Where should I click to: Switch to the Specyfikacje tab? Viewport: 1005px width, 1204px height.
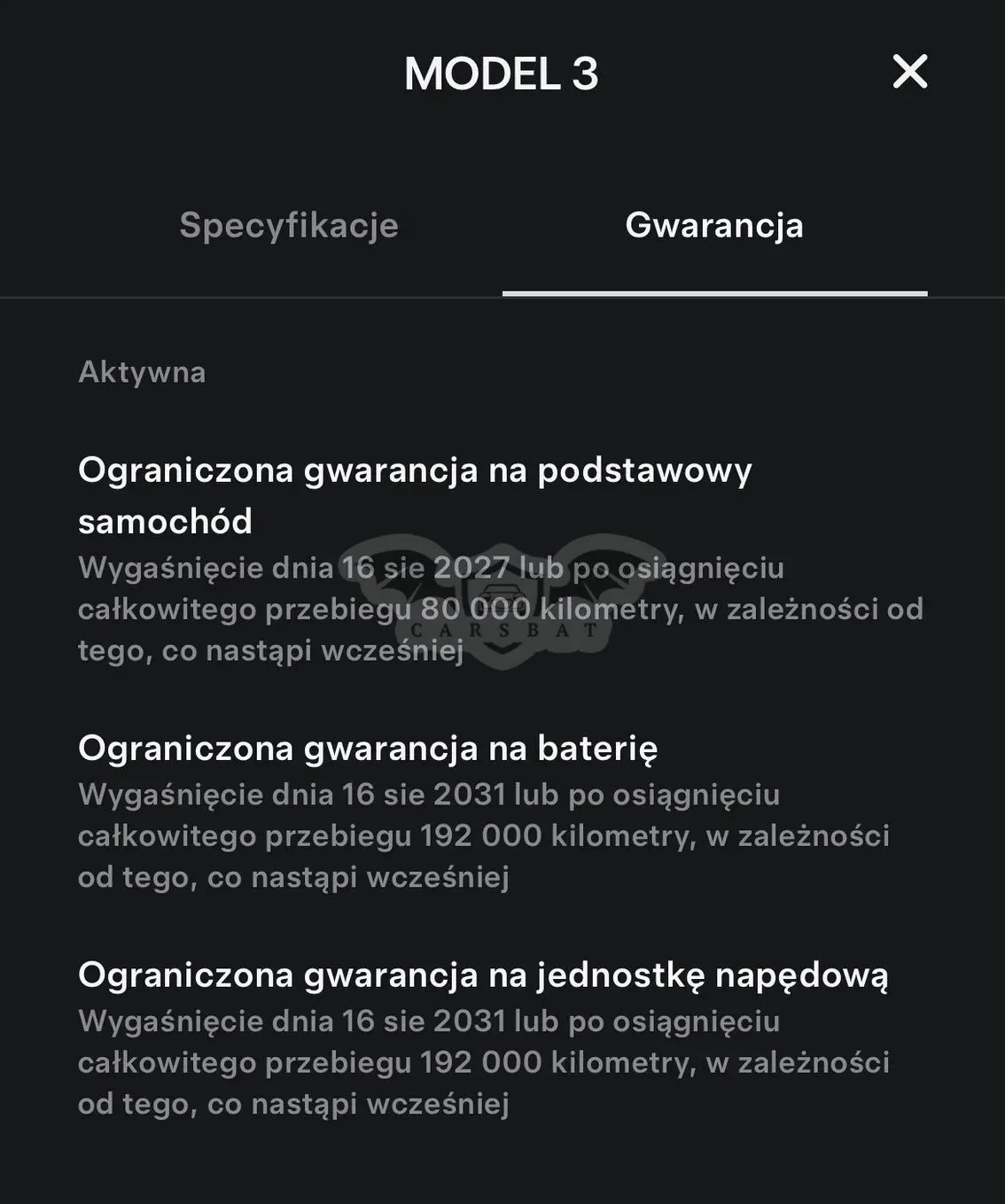[289, 225]
